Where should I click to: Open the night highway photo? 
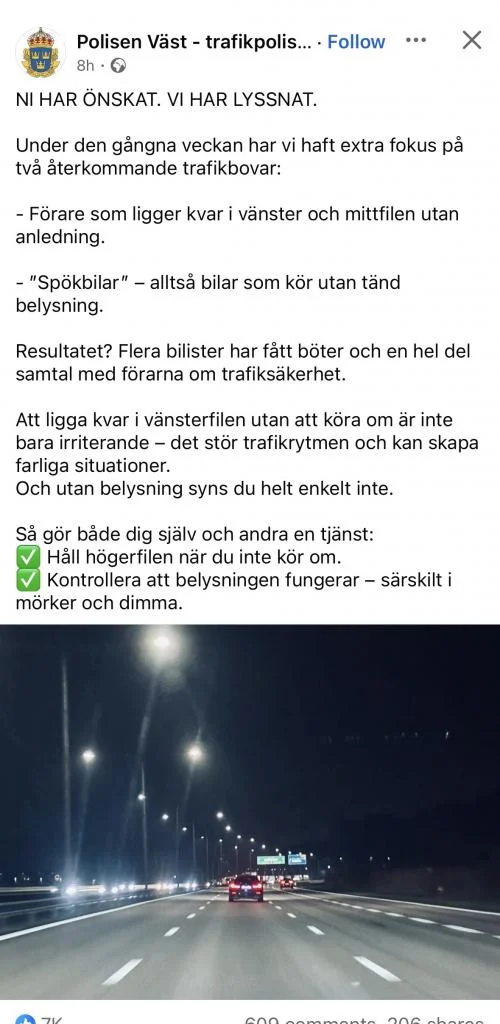click(x=250, y=812)
